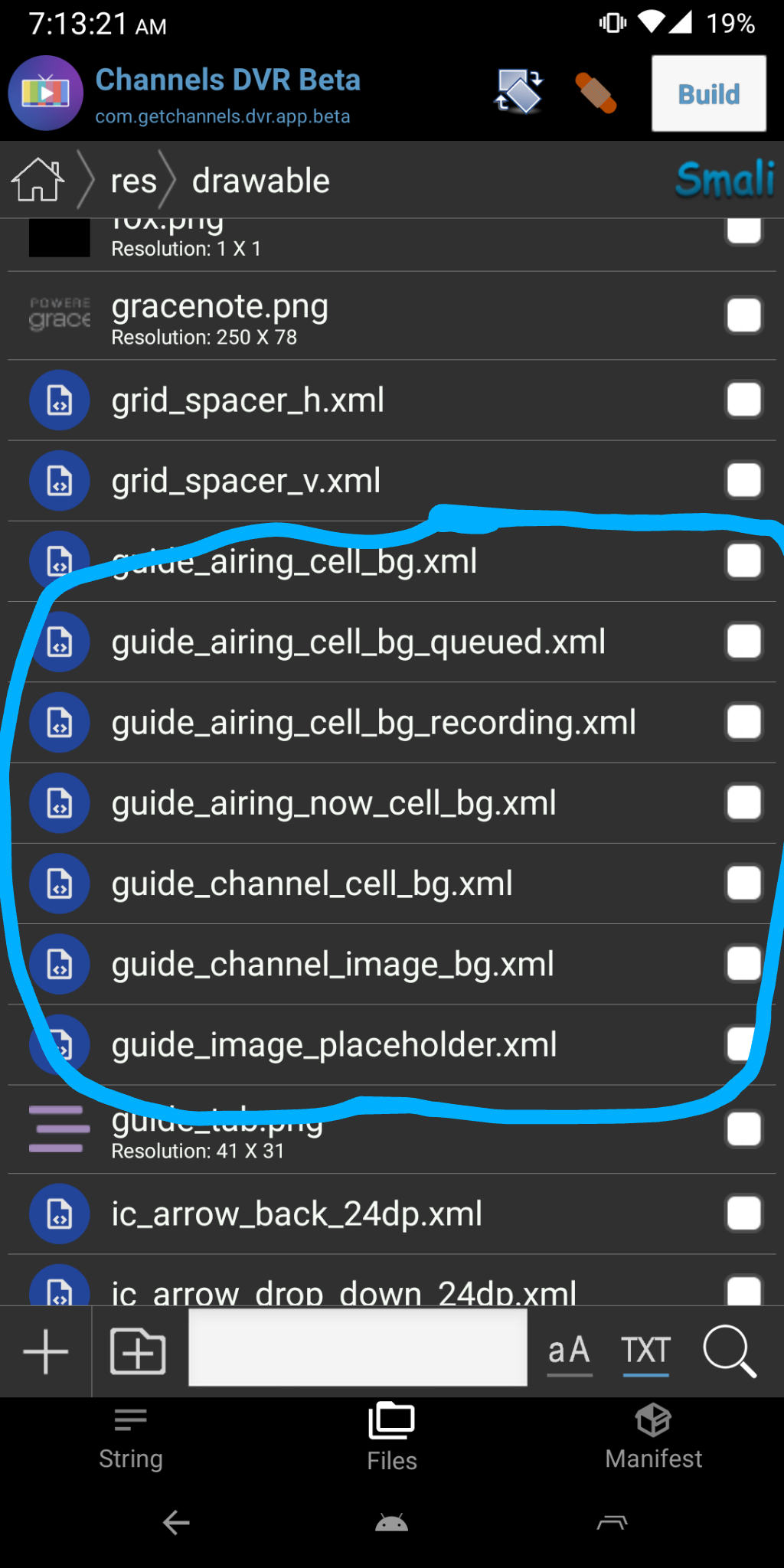Add a new file with plus icon

(46, 1351)
